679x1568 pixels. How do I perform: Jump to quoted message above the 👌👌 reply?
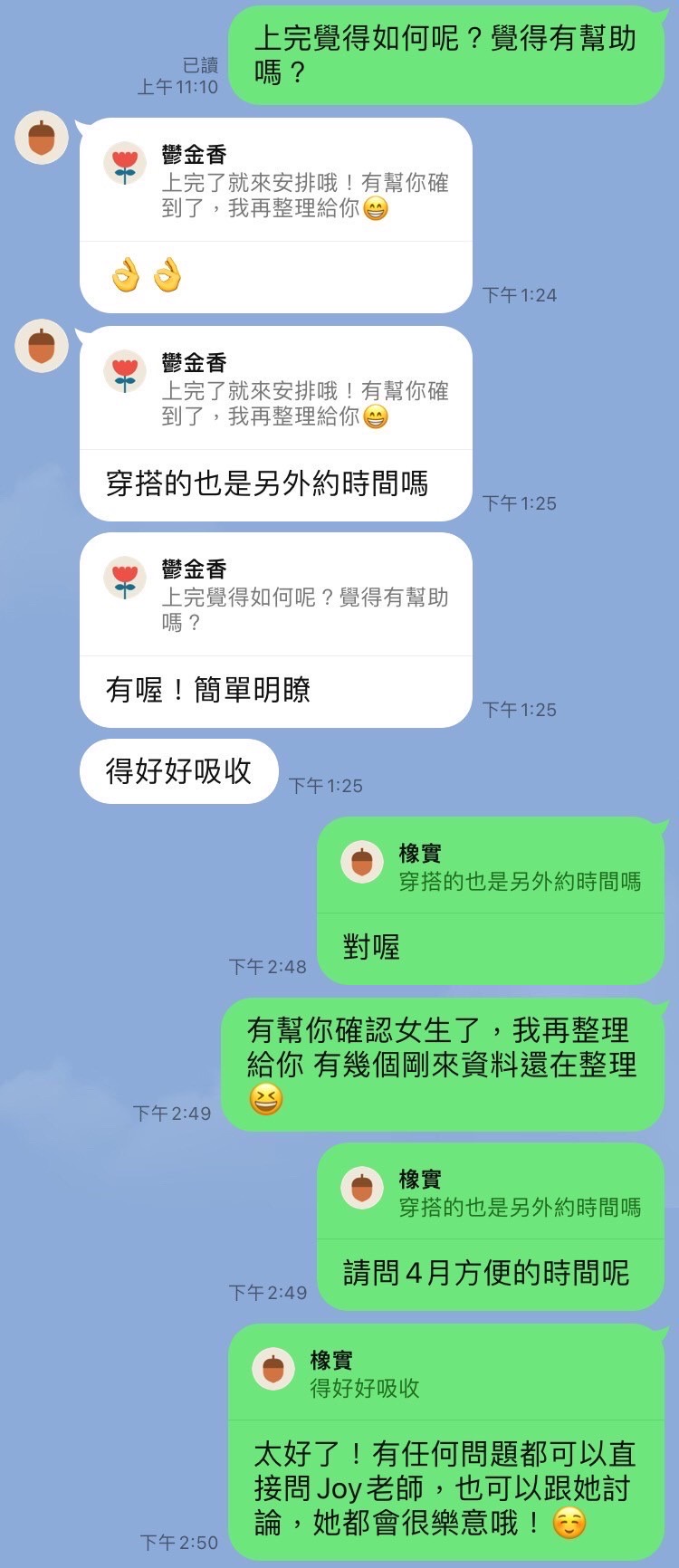pyautogui.click(x=276, y=182)
